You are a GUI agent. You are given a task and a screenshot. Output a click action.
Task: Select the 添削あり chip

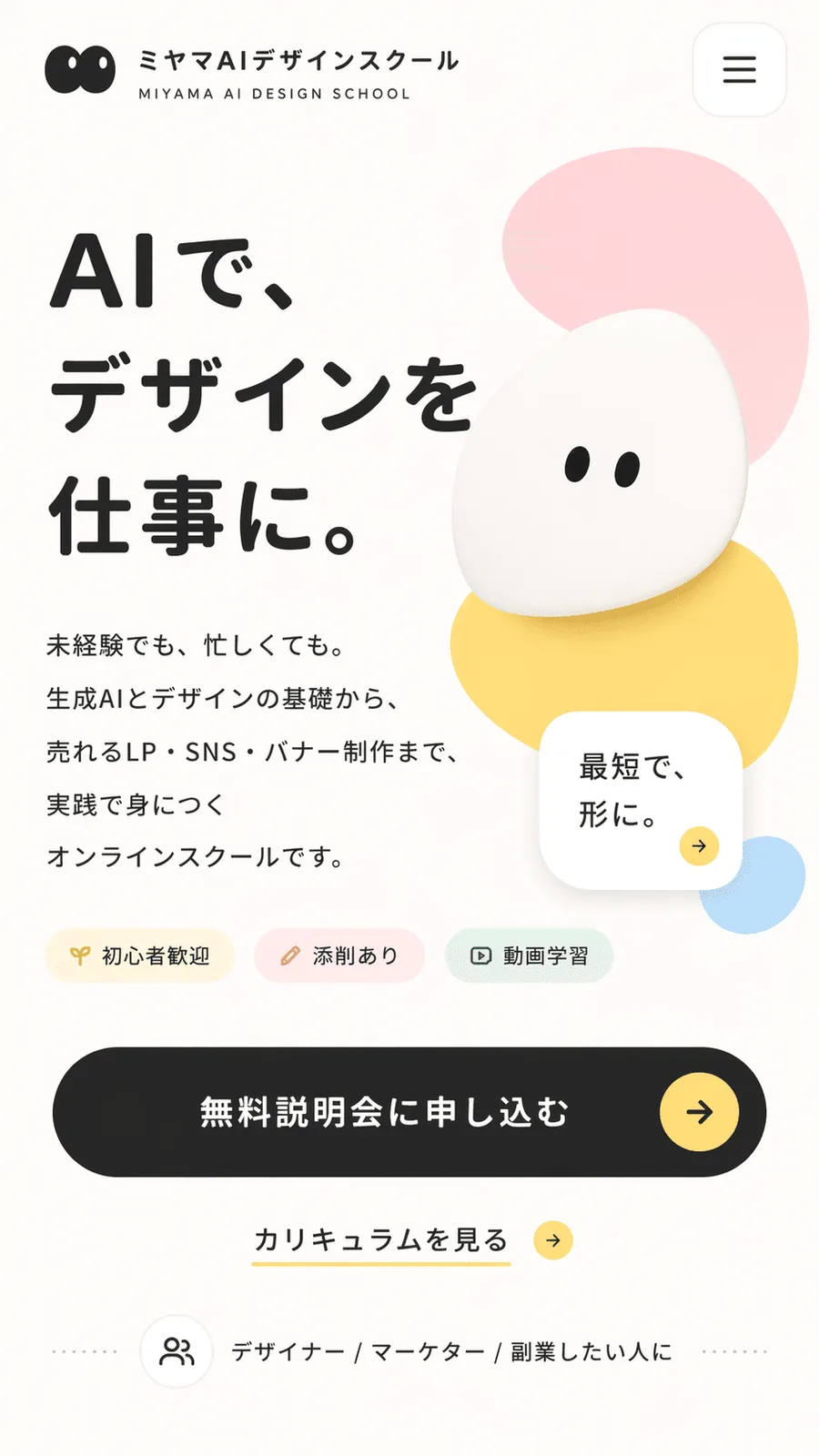pos(339,955)
